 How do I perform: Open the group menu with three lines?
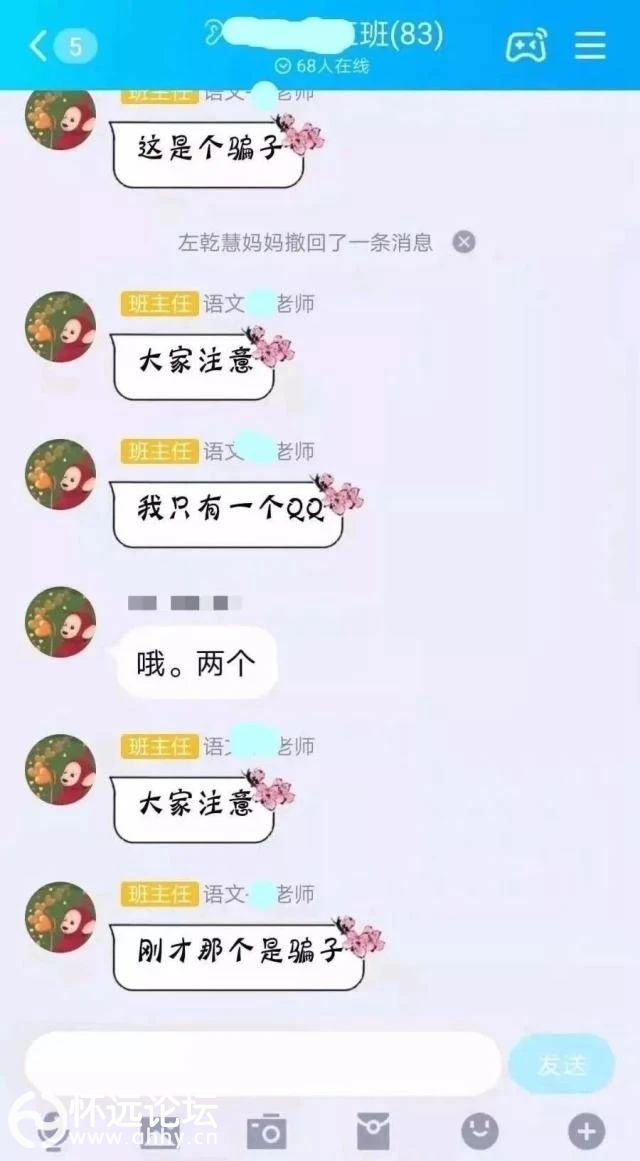pos(591,46)
